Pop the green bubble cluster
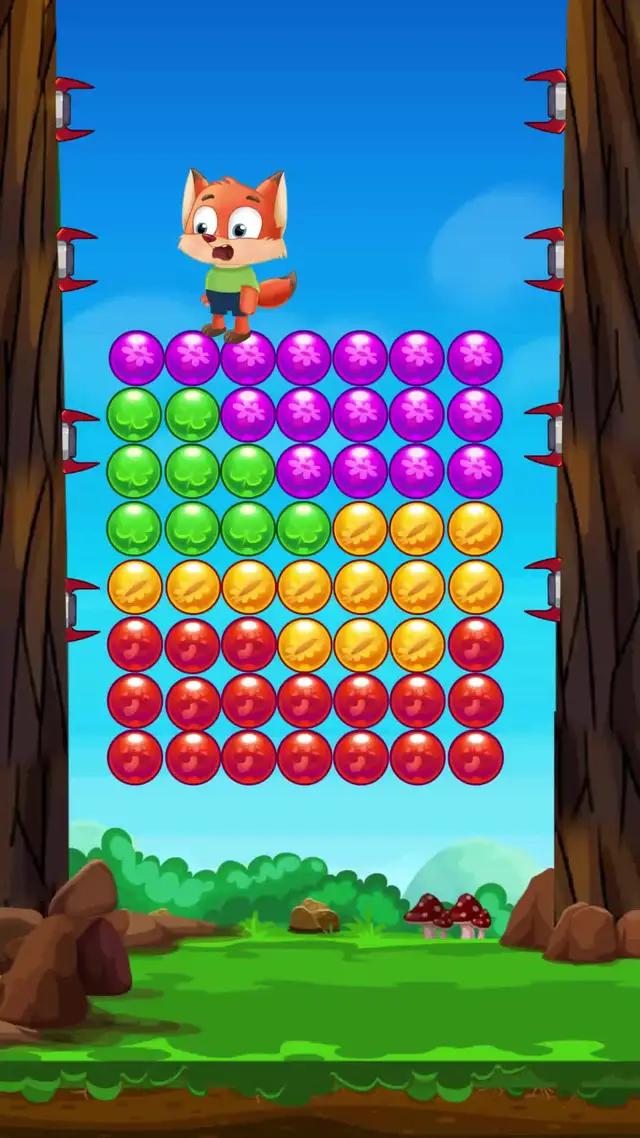Image resolution: width=640 pixels, height=1138 pixels. click(x=191, y=471)
